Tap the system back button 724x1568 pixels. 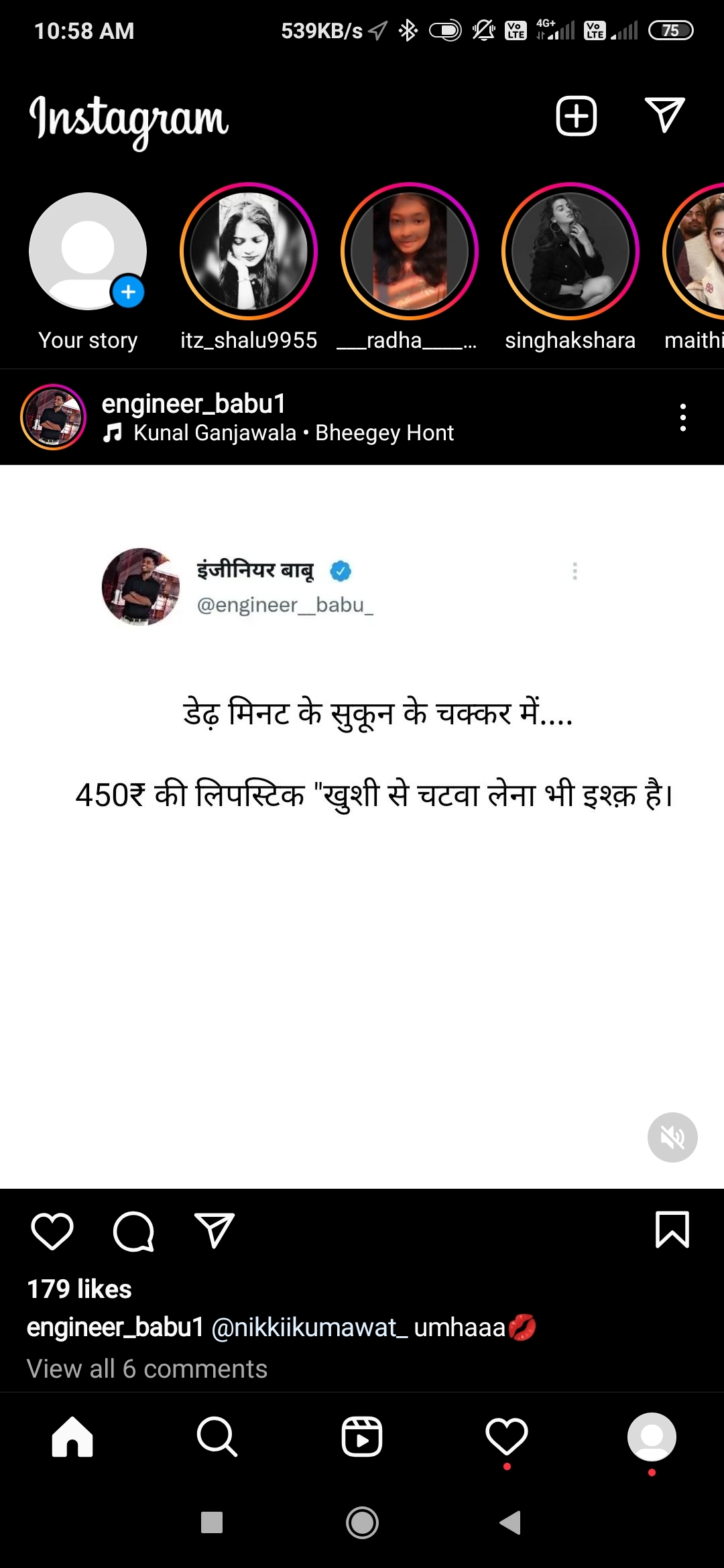click(511, 1522)
